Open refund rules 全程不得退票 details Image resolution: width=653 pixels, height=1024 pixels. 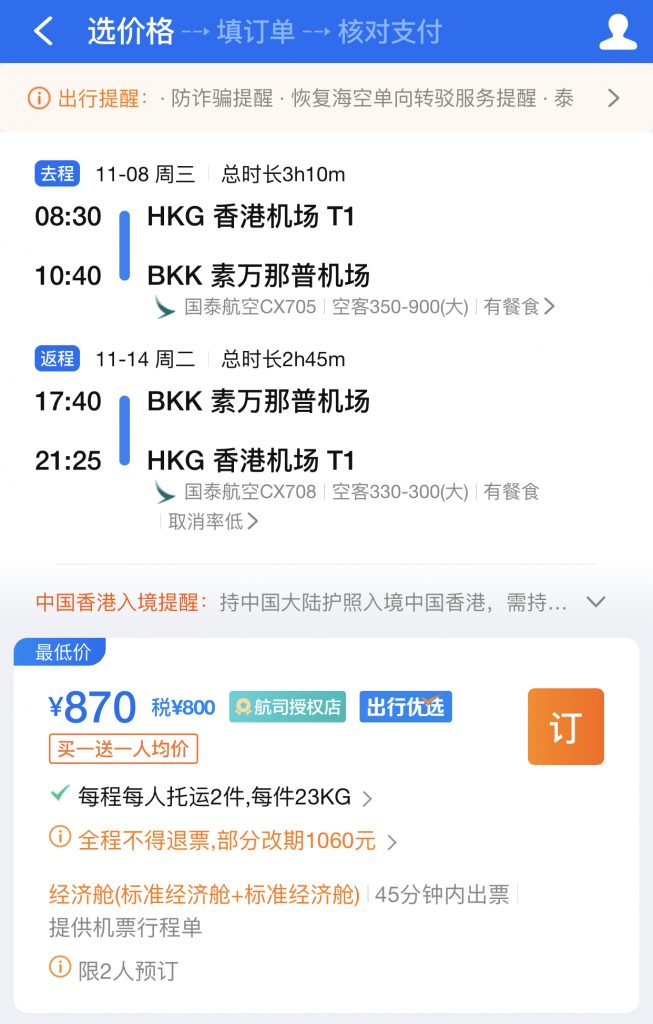pos(225,841)
